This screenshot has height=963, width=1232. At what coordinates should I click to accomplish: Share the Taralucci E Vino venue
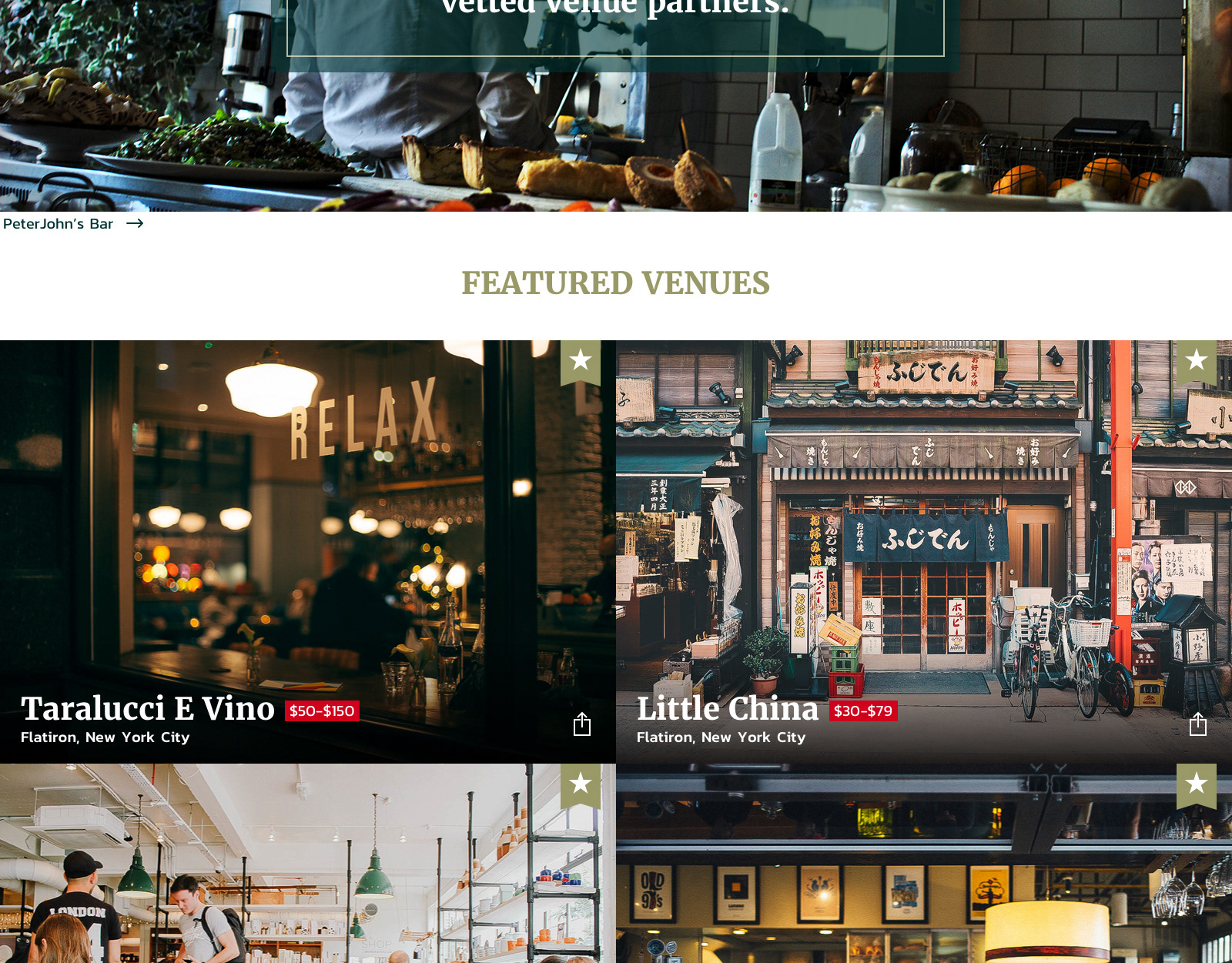coord(582,724)
